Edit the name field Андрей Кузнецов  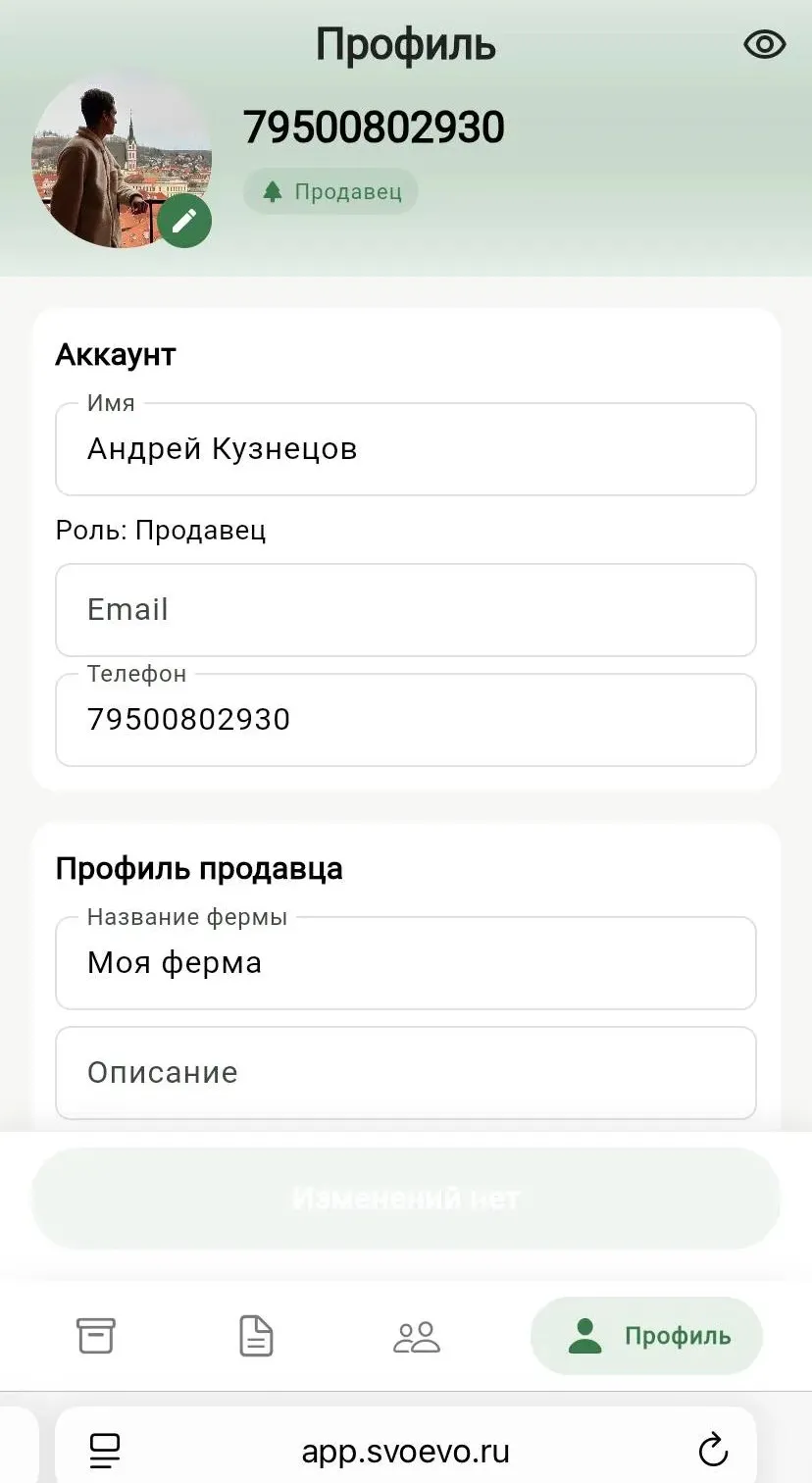coord(405,449)
